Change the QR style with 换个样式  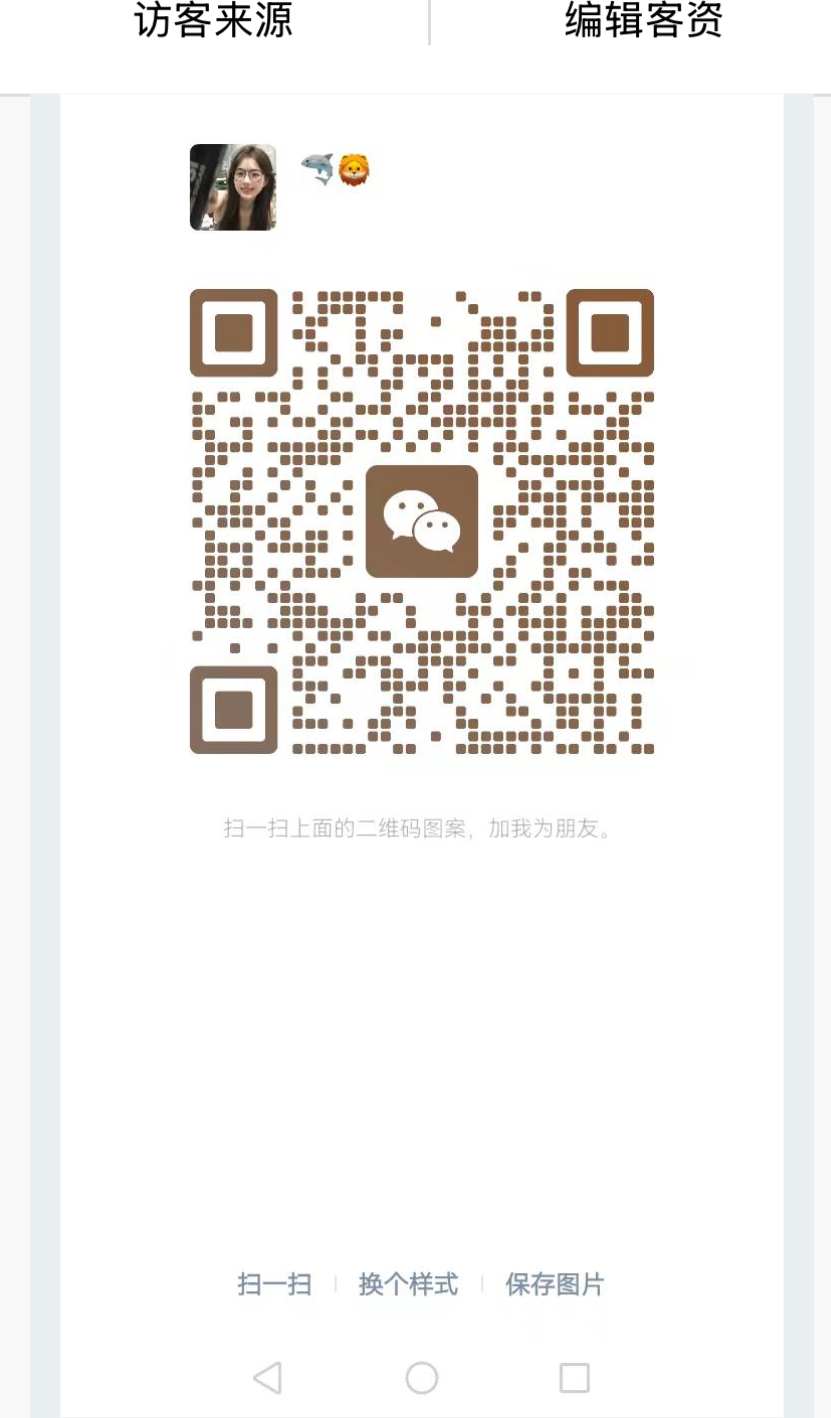click(408, 1284)
